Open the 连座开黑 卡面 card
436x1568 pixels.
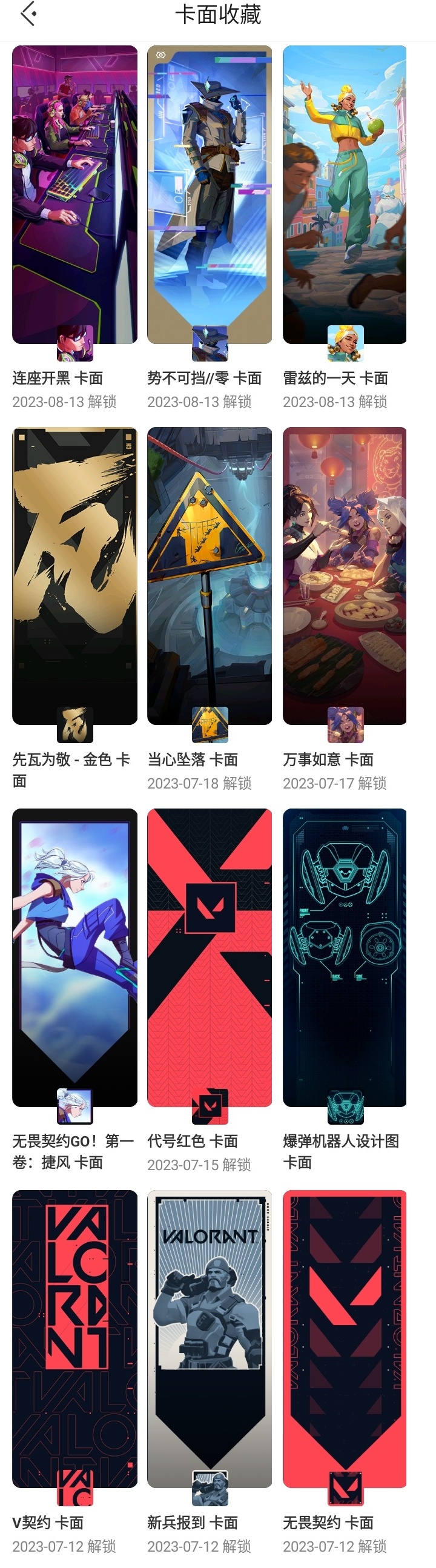click(74, 195)
